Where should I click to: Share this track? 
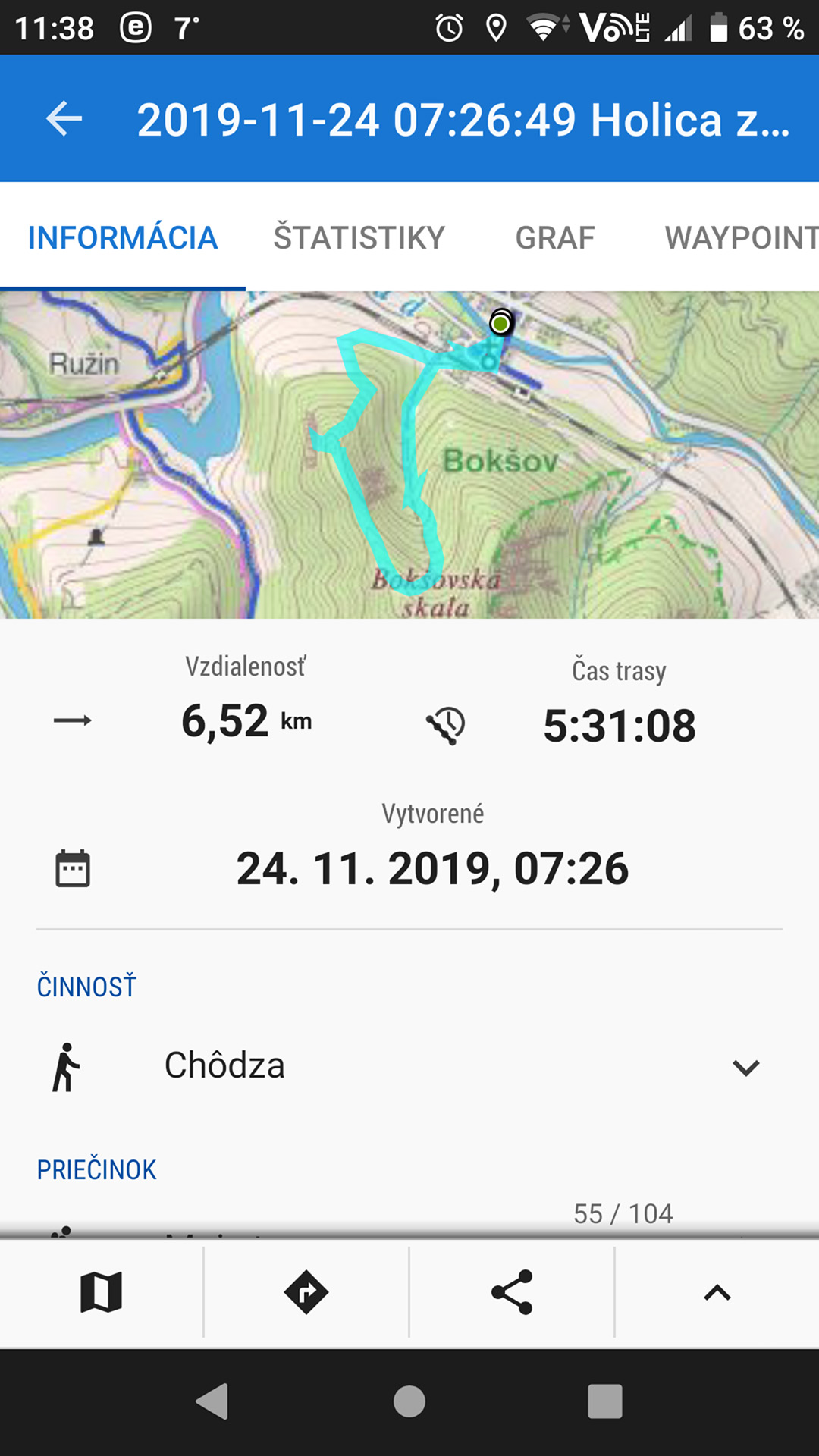(512, 1292)
